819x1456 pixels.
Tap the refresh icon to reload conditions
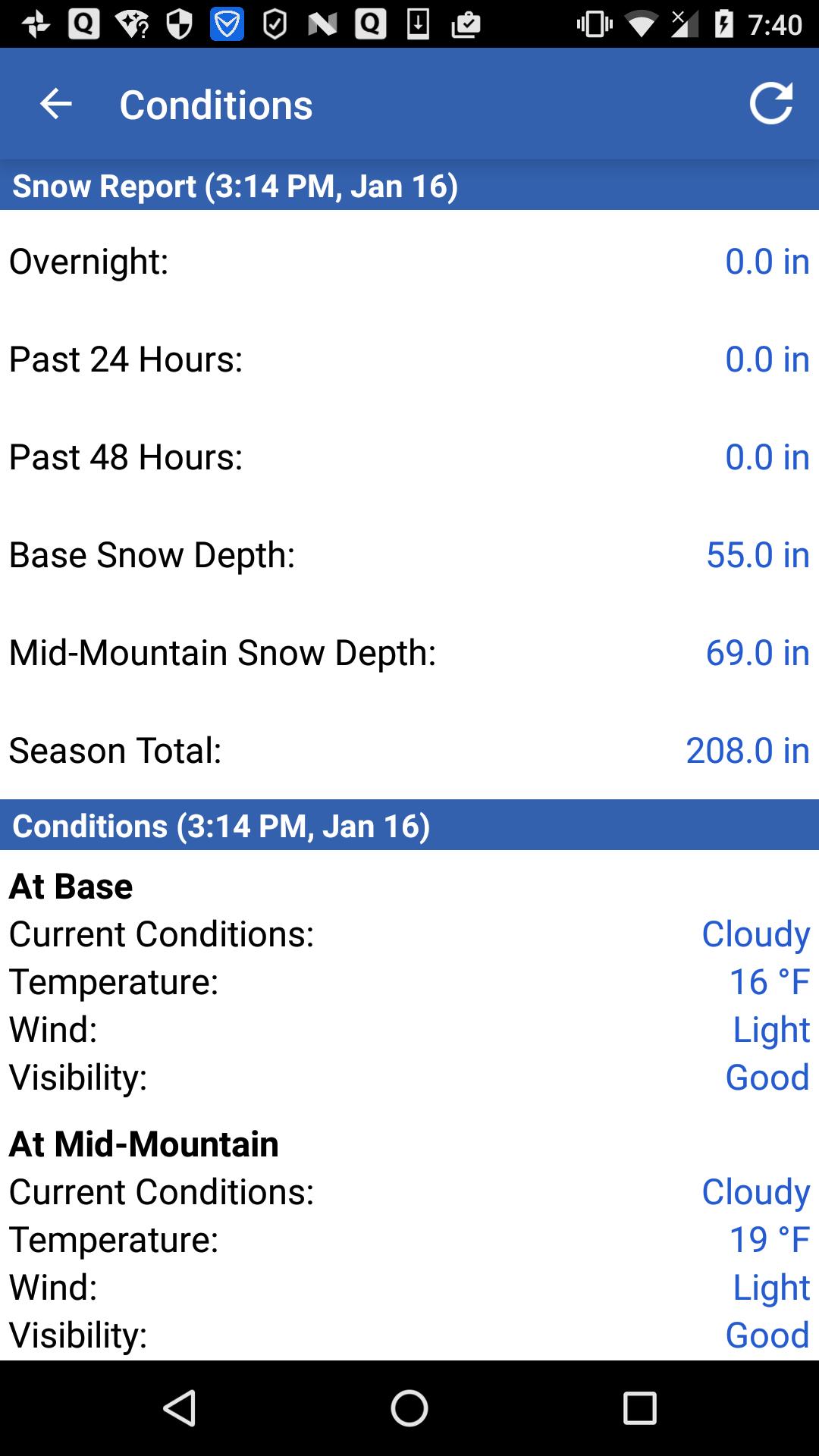[771, 104]
